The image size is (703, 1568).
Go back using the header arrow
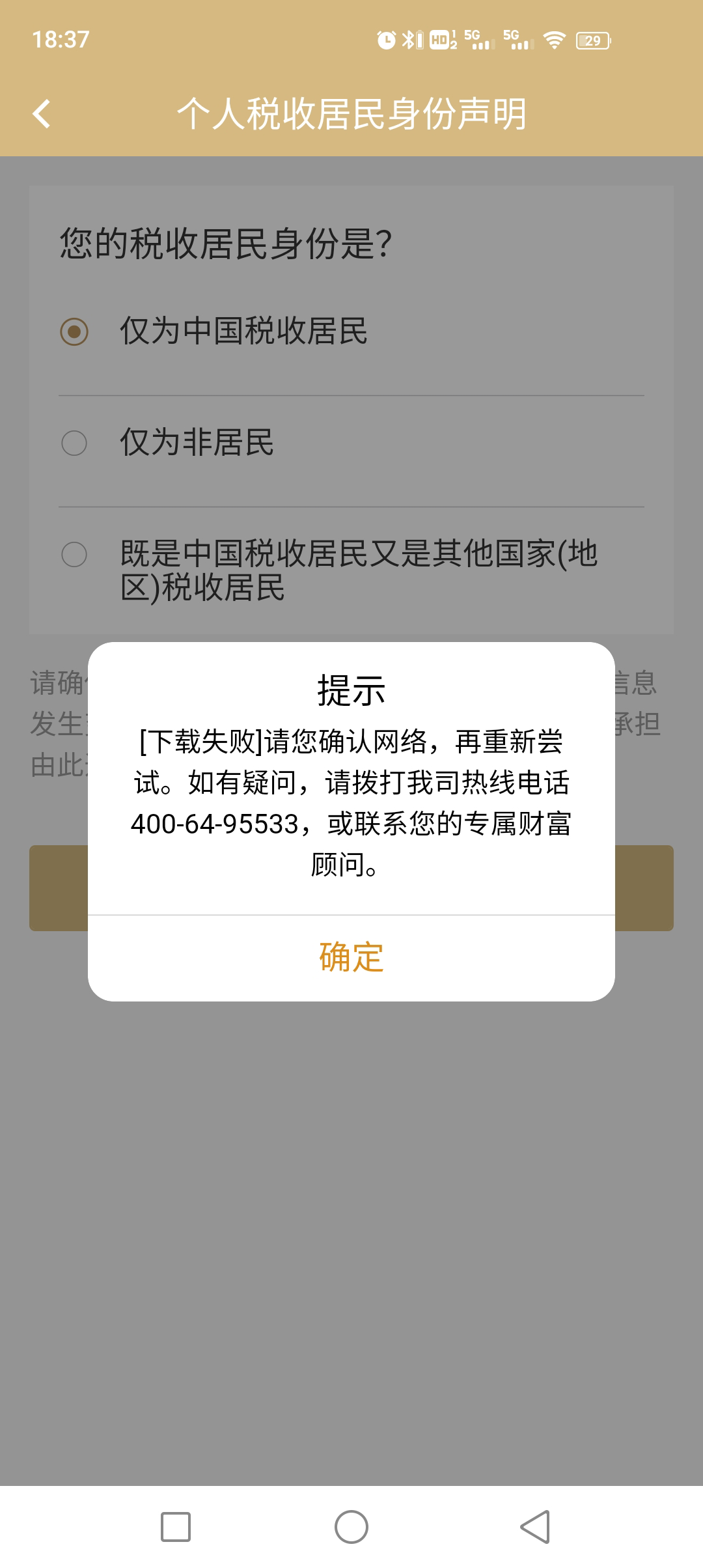pyautogui.click(x=42, y=114)
